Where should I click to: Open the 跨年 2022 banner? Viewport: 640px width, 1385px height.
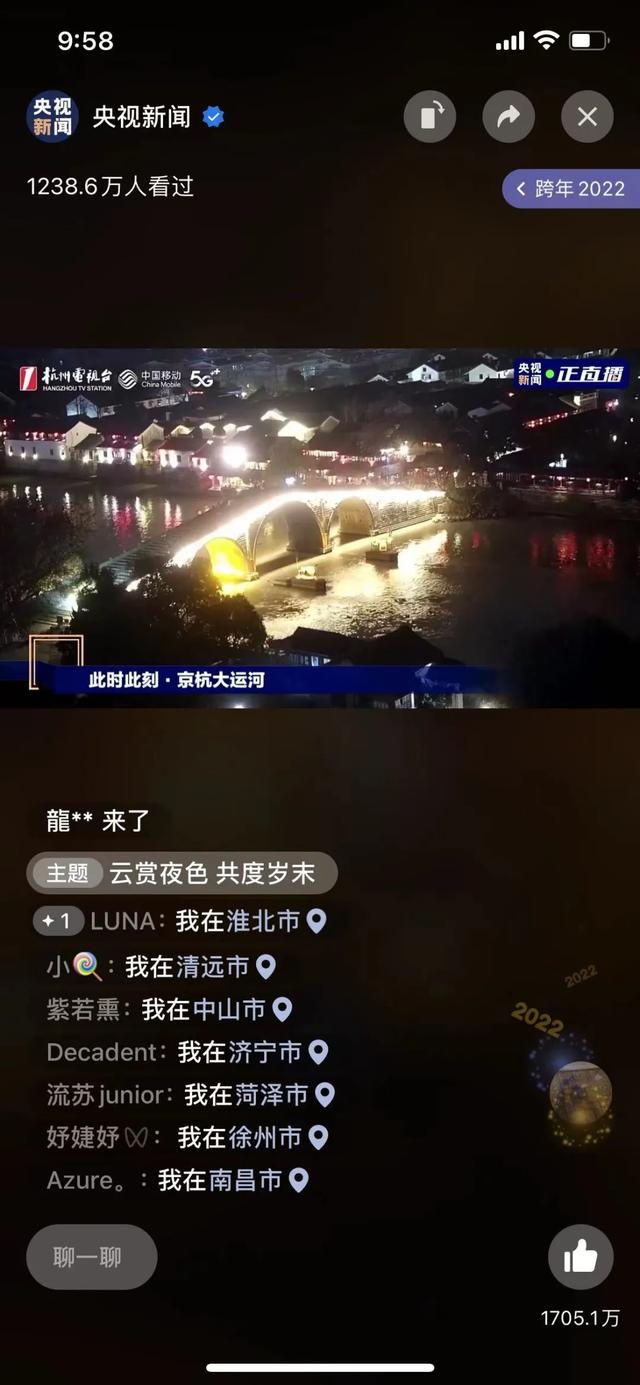coord(571,189)
